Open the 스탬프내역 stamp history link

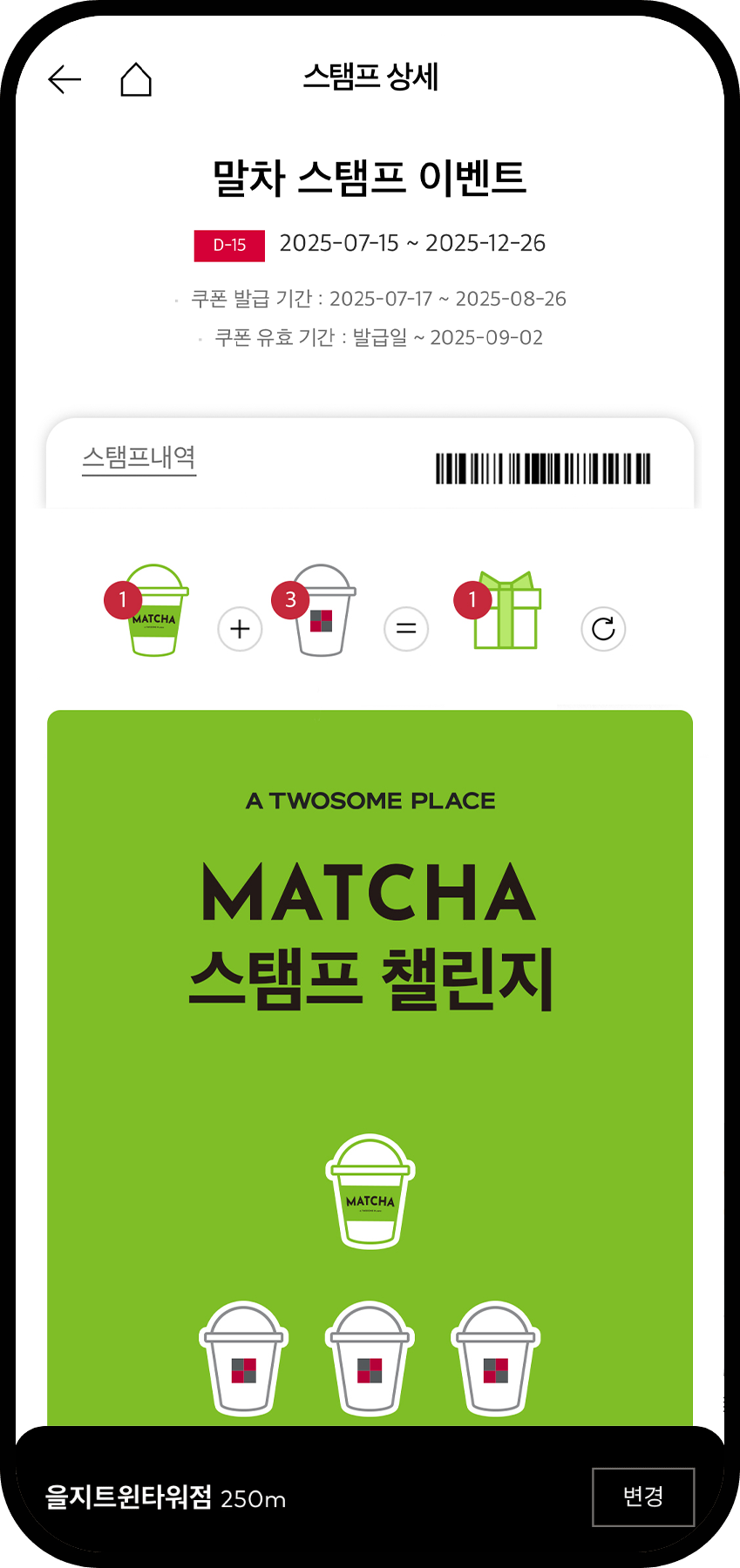pyautogui.click(x=139, y=458)
